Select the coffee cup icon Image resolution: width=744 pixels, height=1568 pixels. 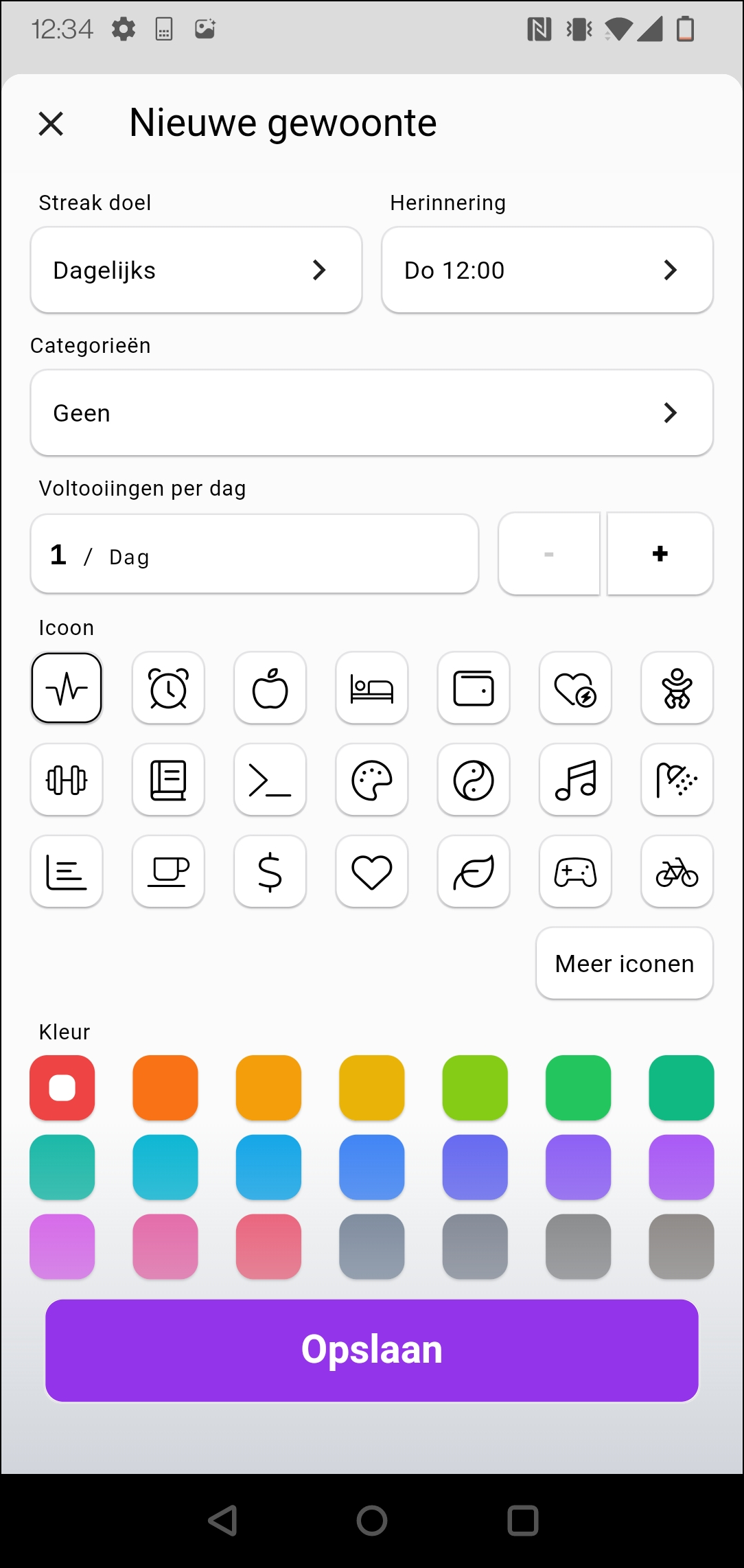click(168, 871)
